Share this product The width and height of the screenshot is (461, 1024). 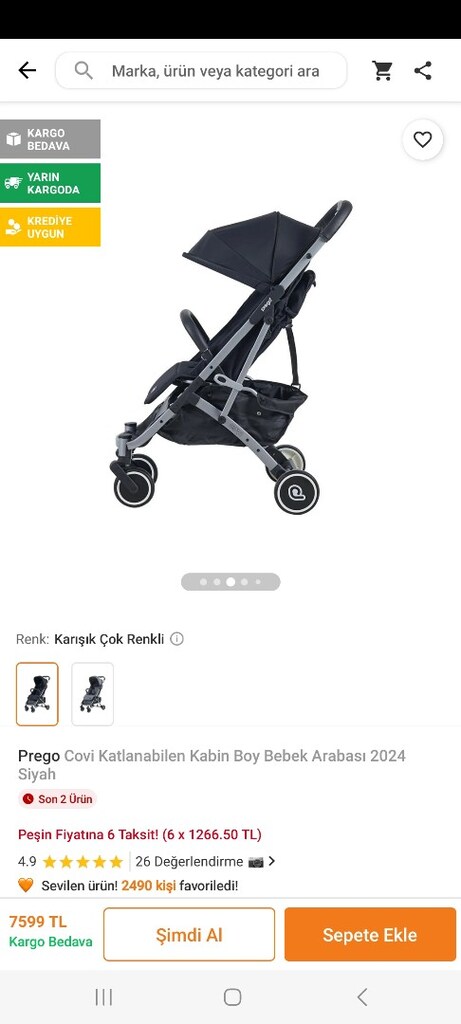click(x=423, y=71)
